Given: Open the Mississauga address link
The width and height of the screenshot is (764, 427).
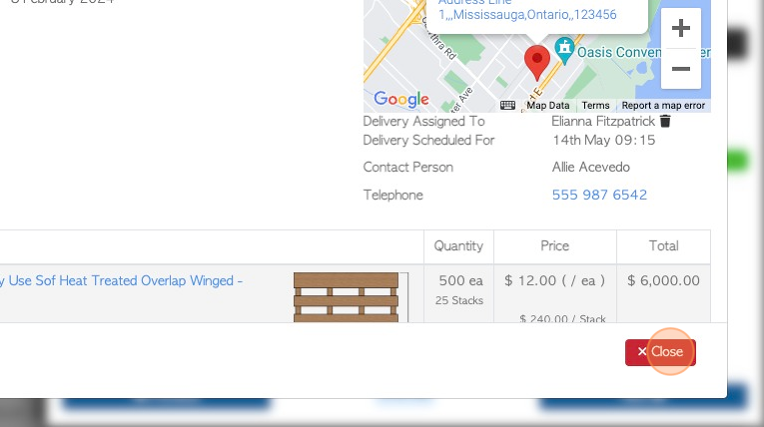Looking at the screenshot, I should pos(527,14).
